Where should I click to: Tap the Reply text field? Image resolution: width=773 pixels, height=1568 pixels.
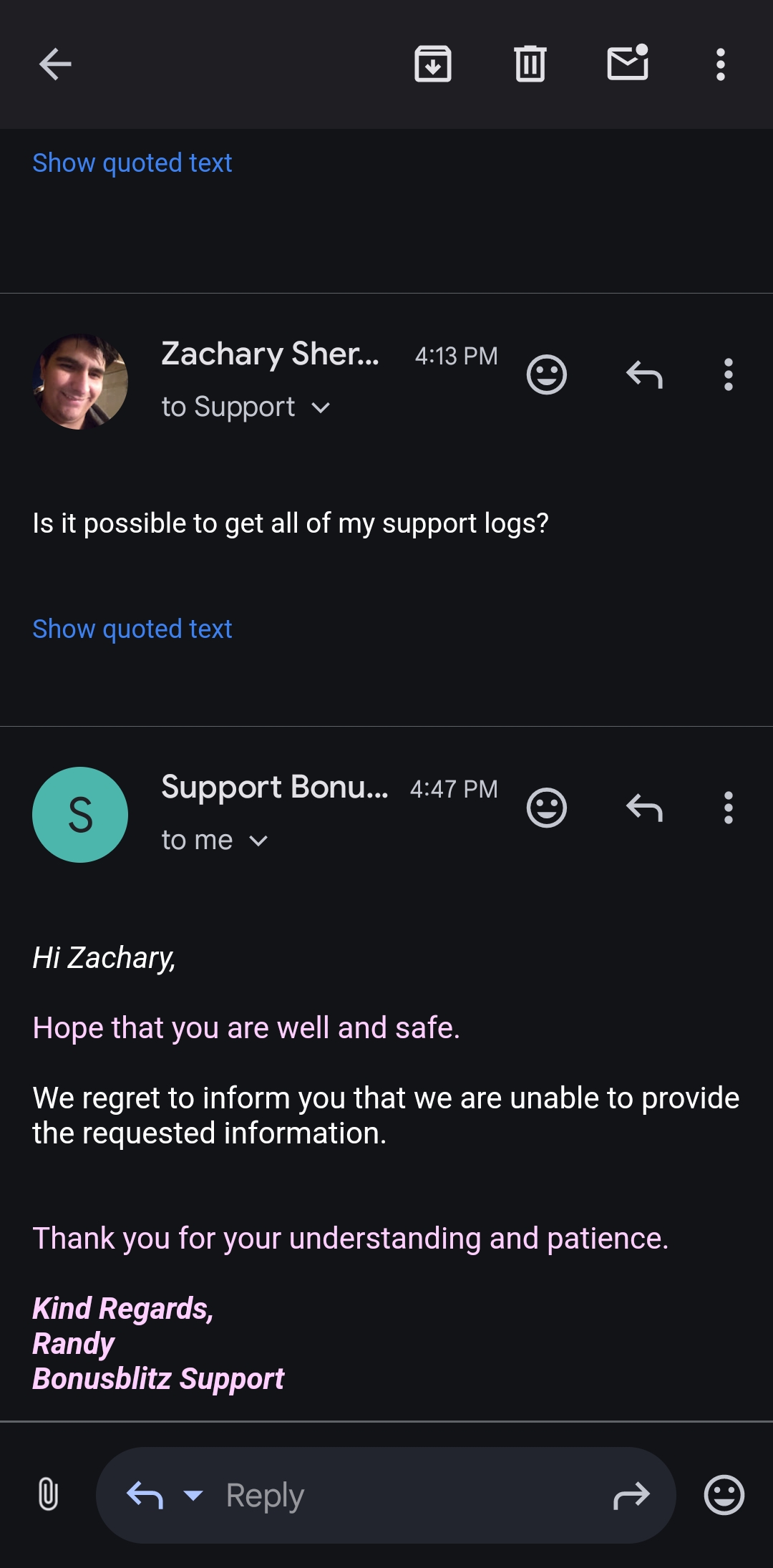click(358, 1495)
